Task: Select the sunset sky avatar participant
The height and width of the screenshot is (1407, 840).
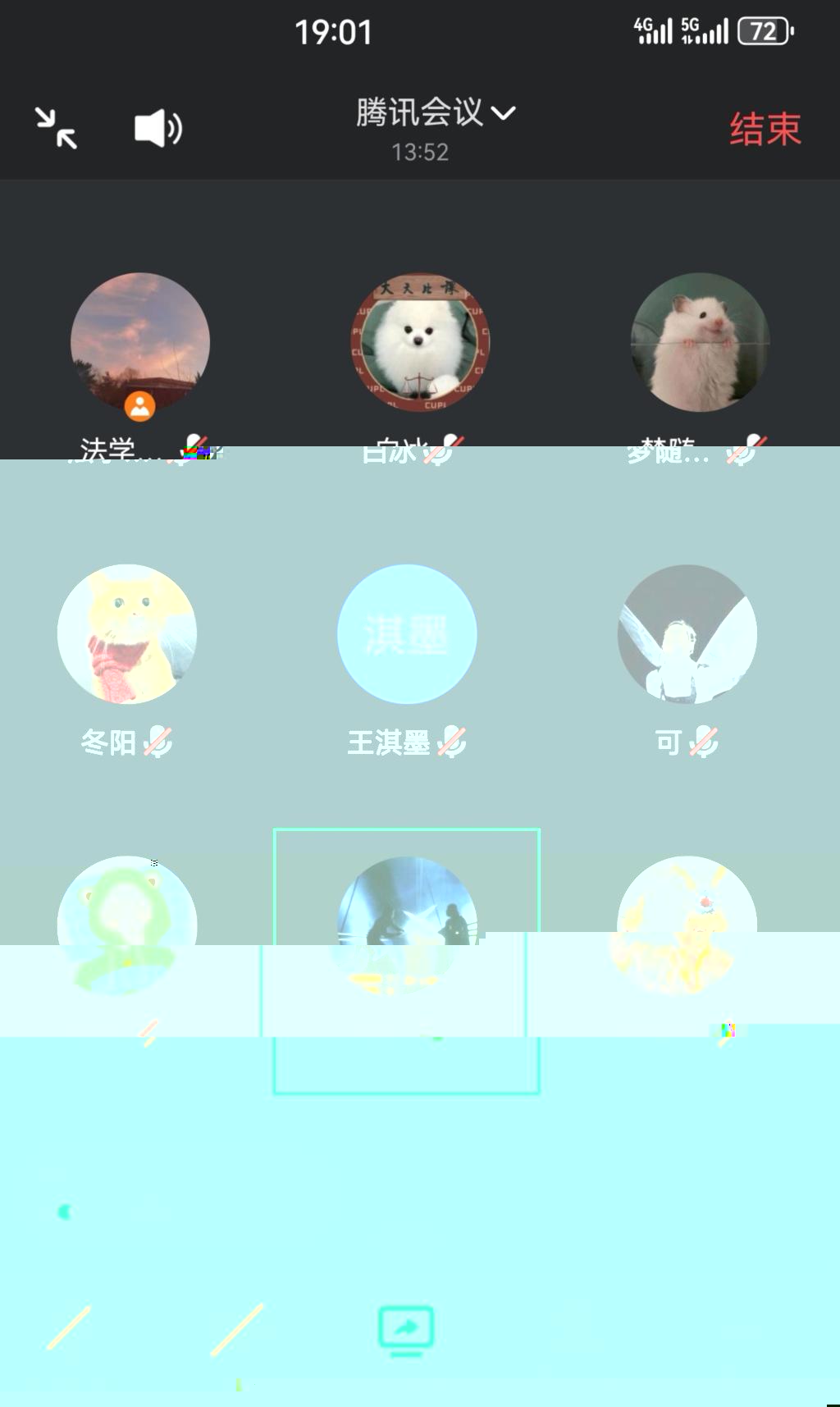Action: 140,342
